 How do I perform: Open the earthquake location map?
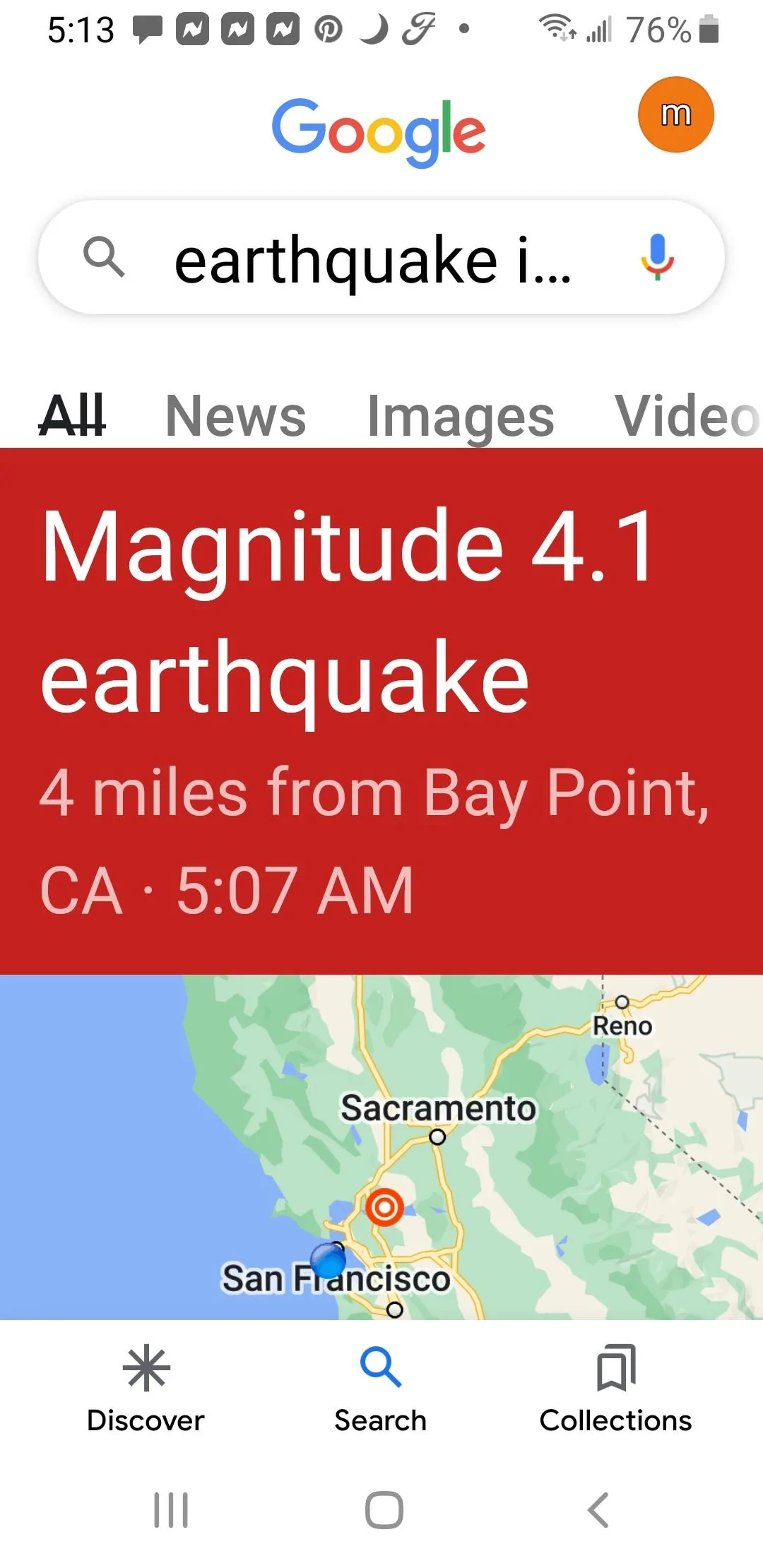(381, 1147)
